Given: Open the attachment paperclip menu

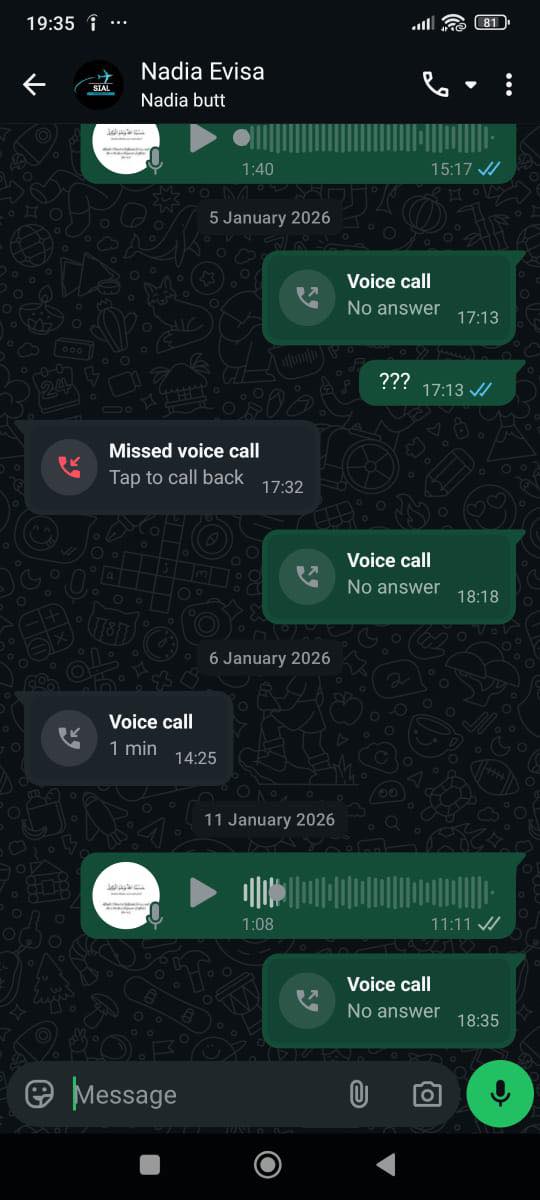Looking at the screenshot, I should (x=358, y=1094).
